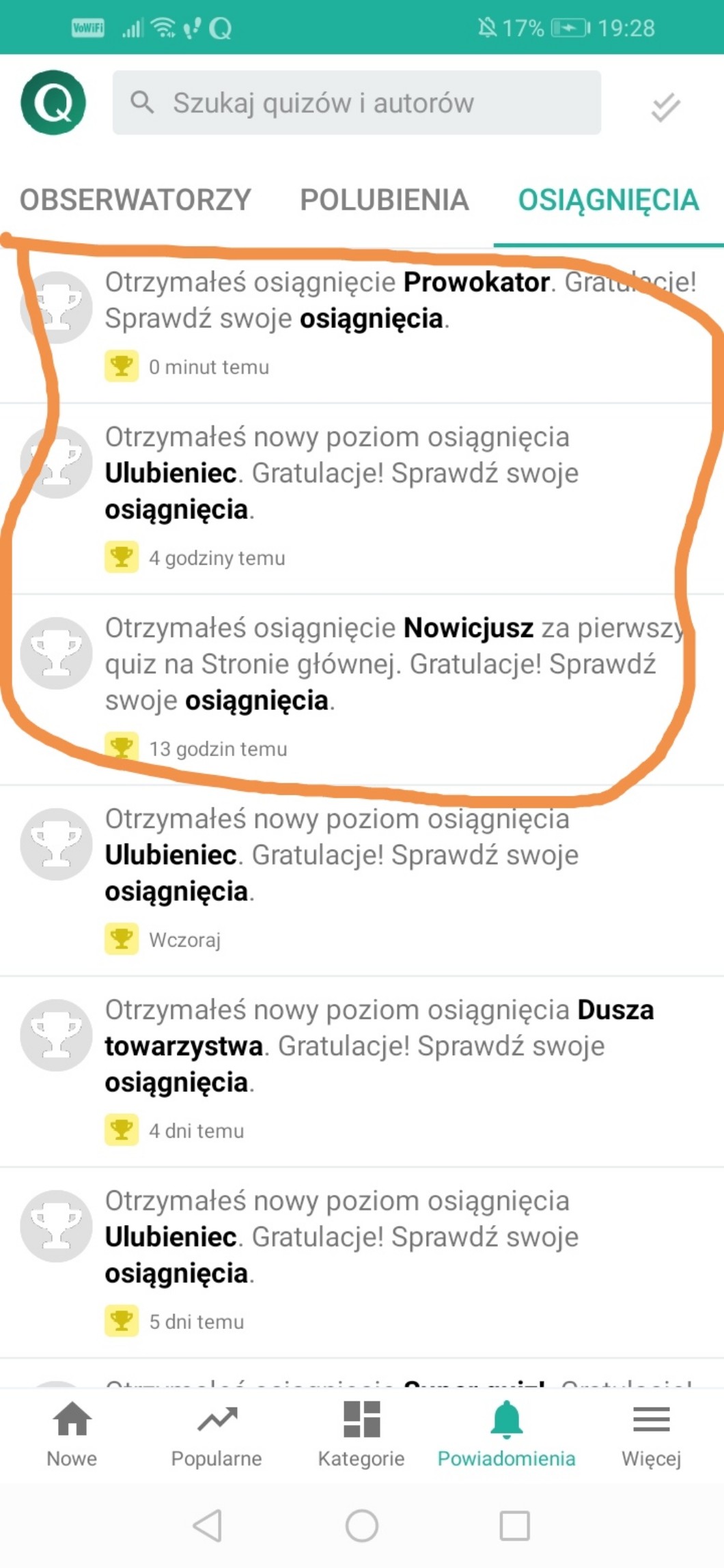Screen dimensions: 724x1568
Task: Switch to the Polubienia tab
Action: (385, 200)
